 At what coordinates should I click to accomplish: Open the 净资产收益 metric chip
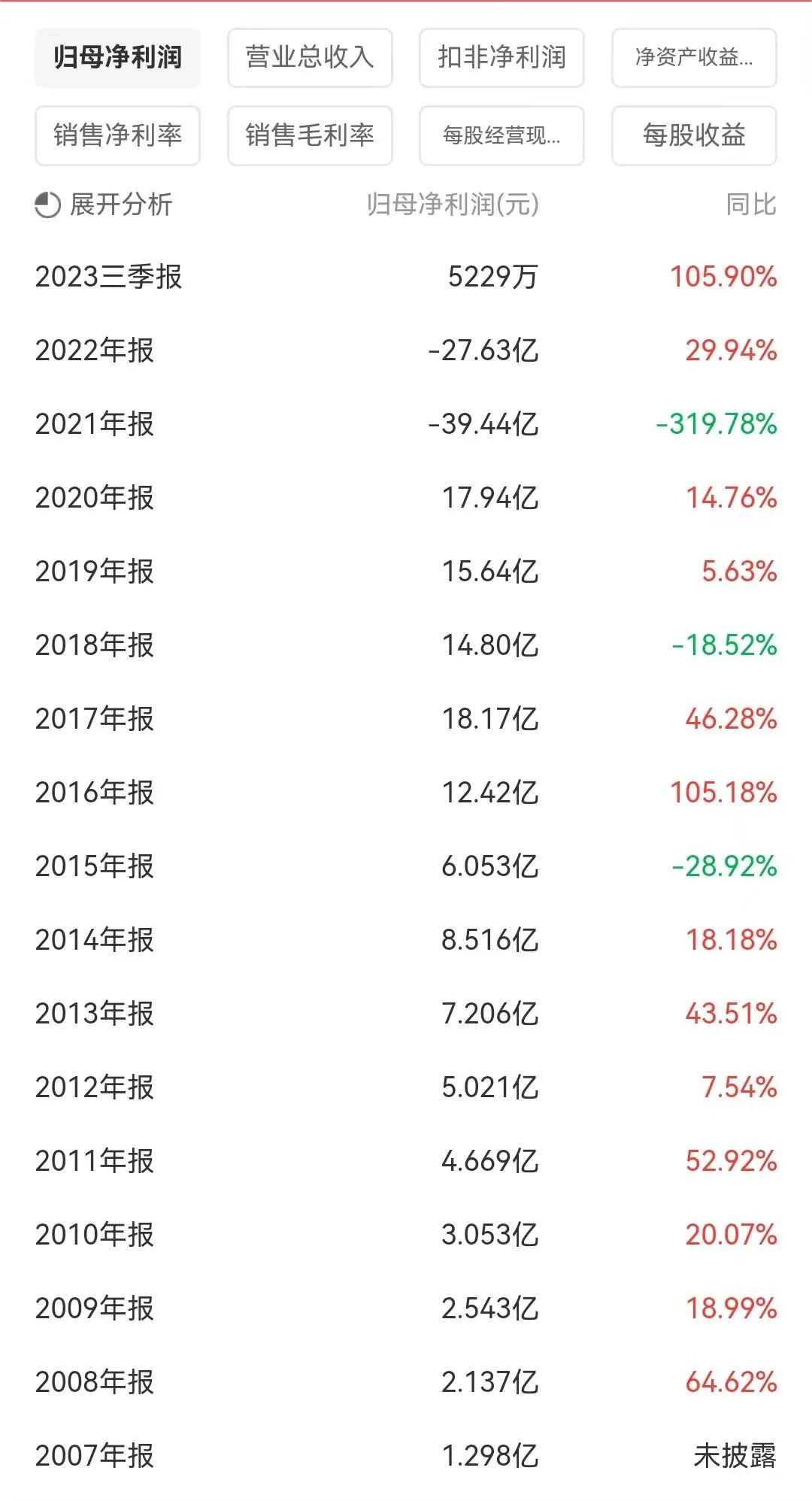pyautogui.click(x=693, y=58)
